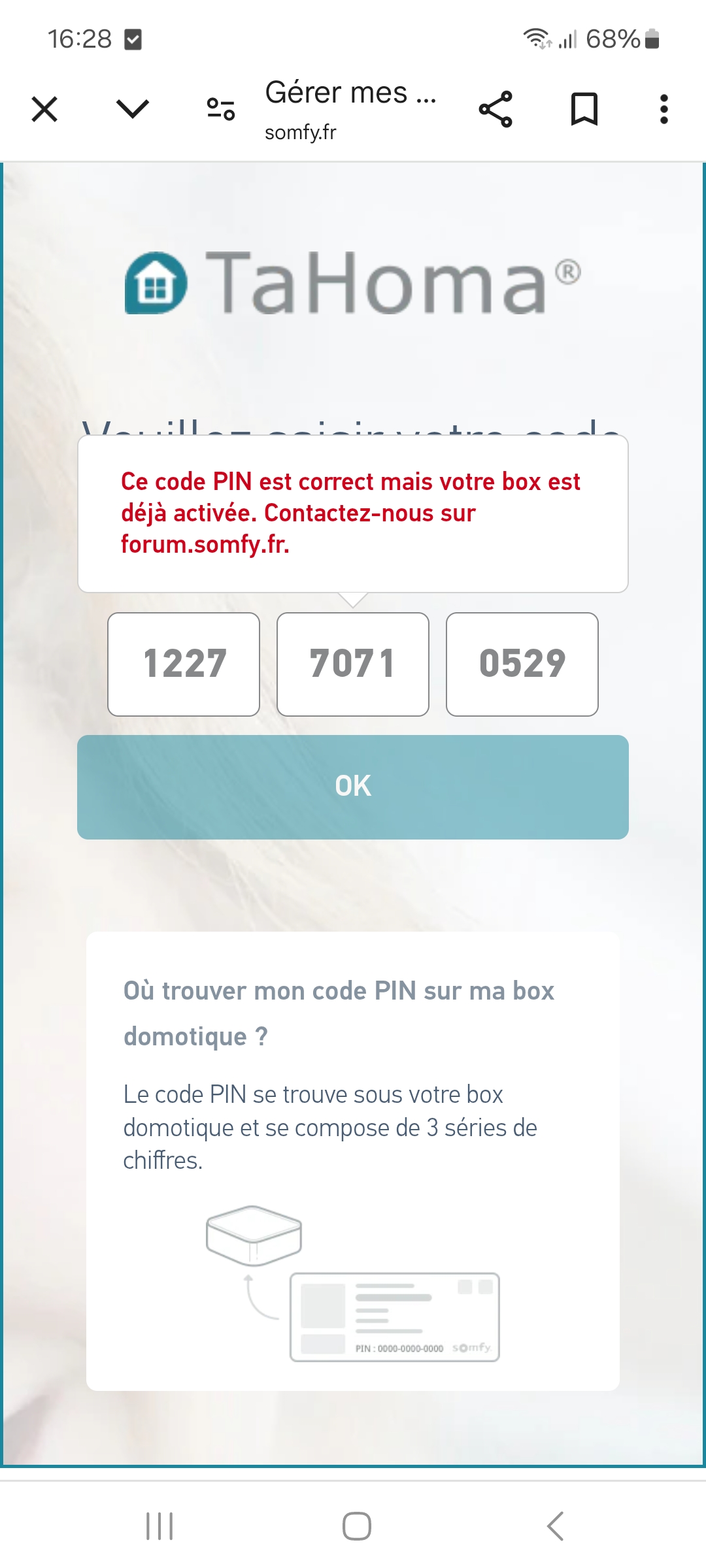
Task: Bookmark this page
Action: pyautogui.click(x=584, y=109)
